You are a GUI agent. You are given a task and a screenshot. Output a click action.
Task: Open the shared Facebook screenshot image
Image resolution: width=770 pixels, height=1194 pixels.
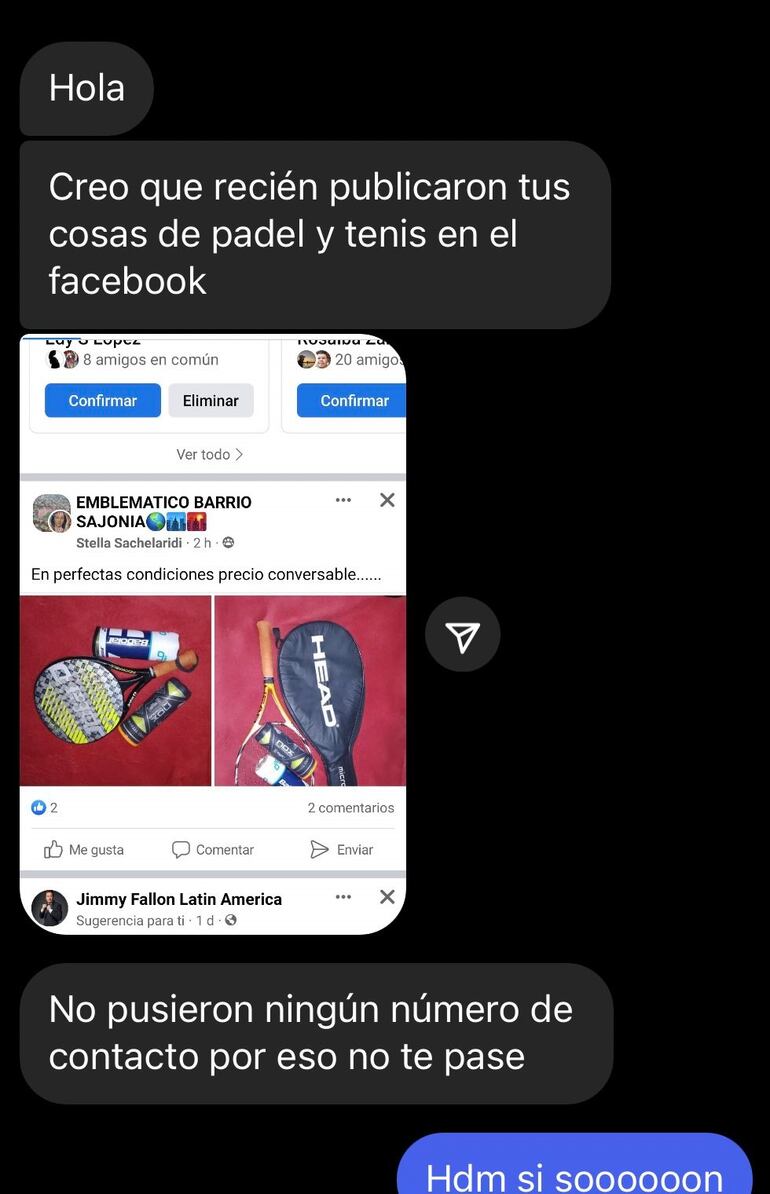tap(213, 634)
